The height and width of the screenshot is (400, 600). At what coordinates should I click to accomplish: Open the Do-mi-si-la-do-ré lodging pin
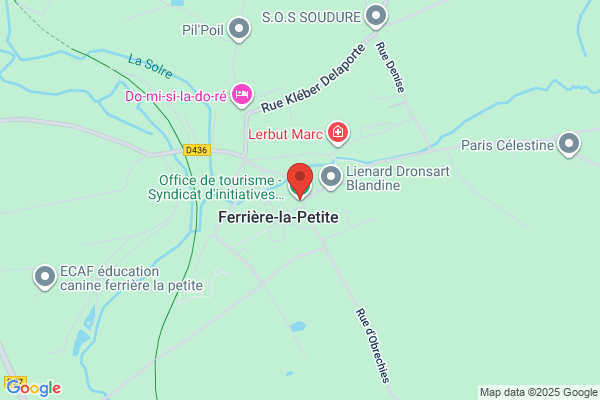[x=242, y=95]
